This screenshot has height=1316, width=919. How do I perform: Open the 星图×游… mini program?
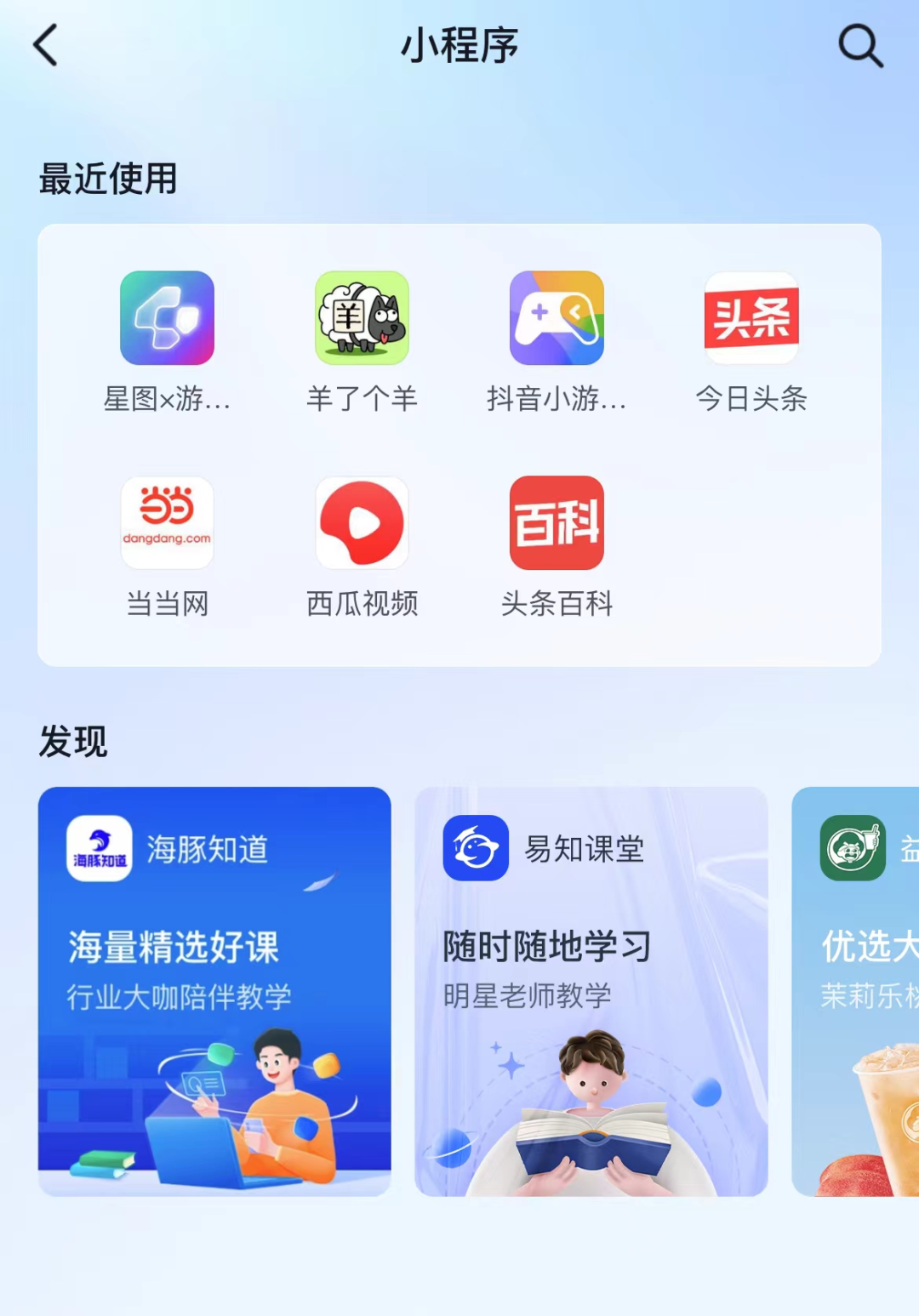click(x=167, y=318)
